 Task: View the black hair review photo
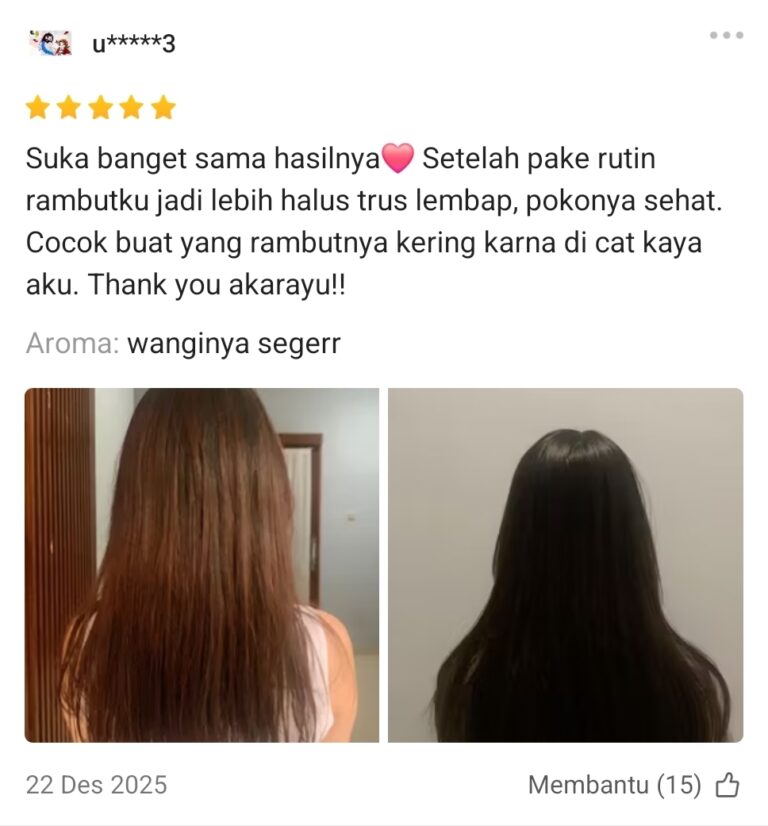565,565
